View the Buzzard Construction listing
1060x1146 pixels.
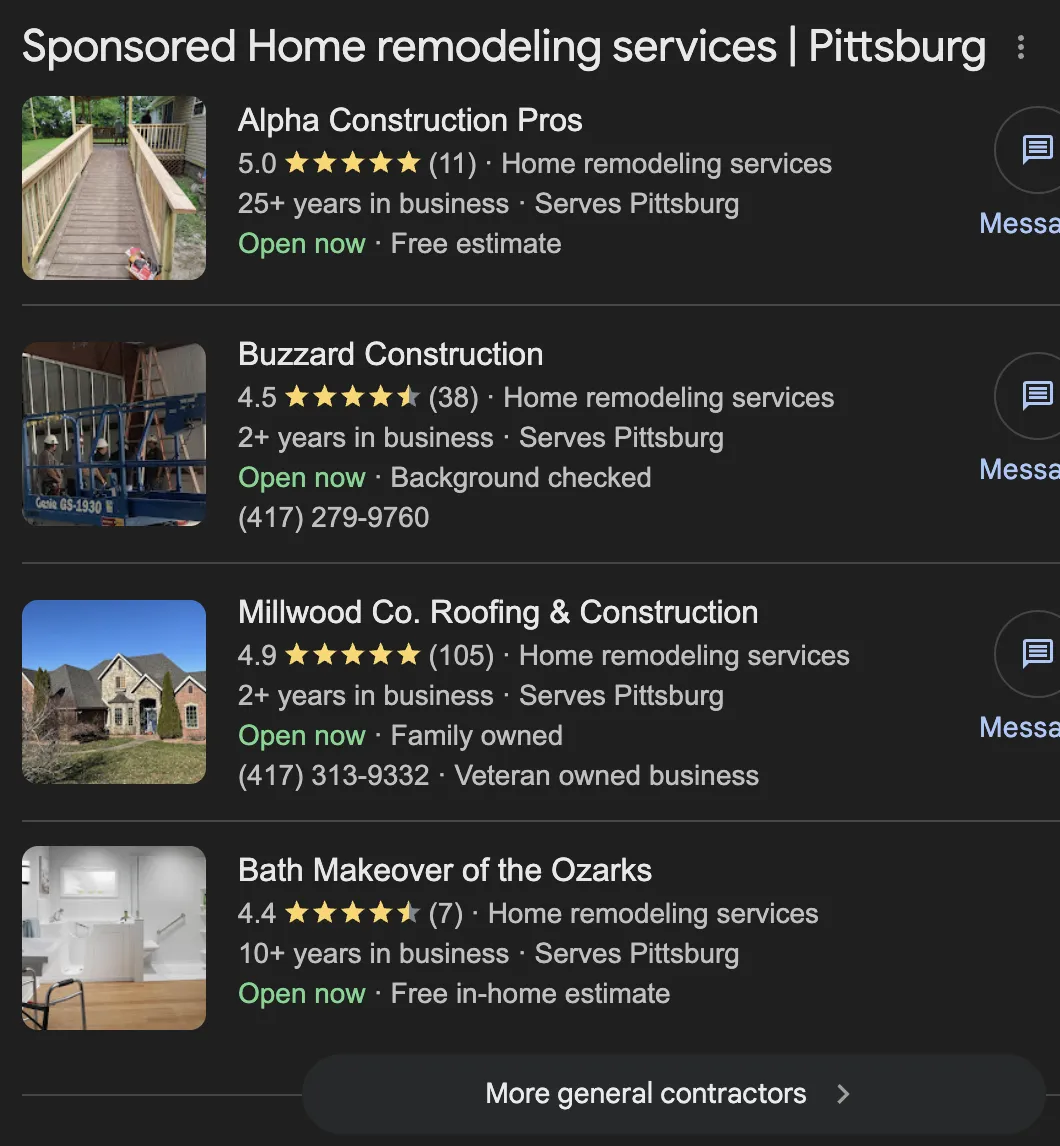point(390,355)
